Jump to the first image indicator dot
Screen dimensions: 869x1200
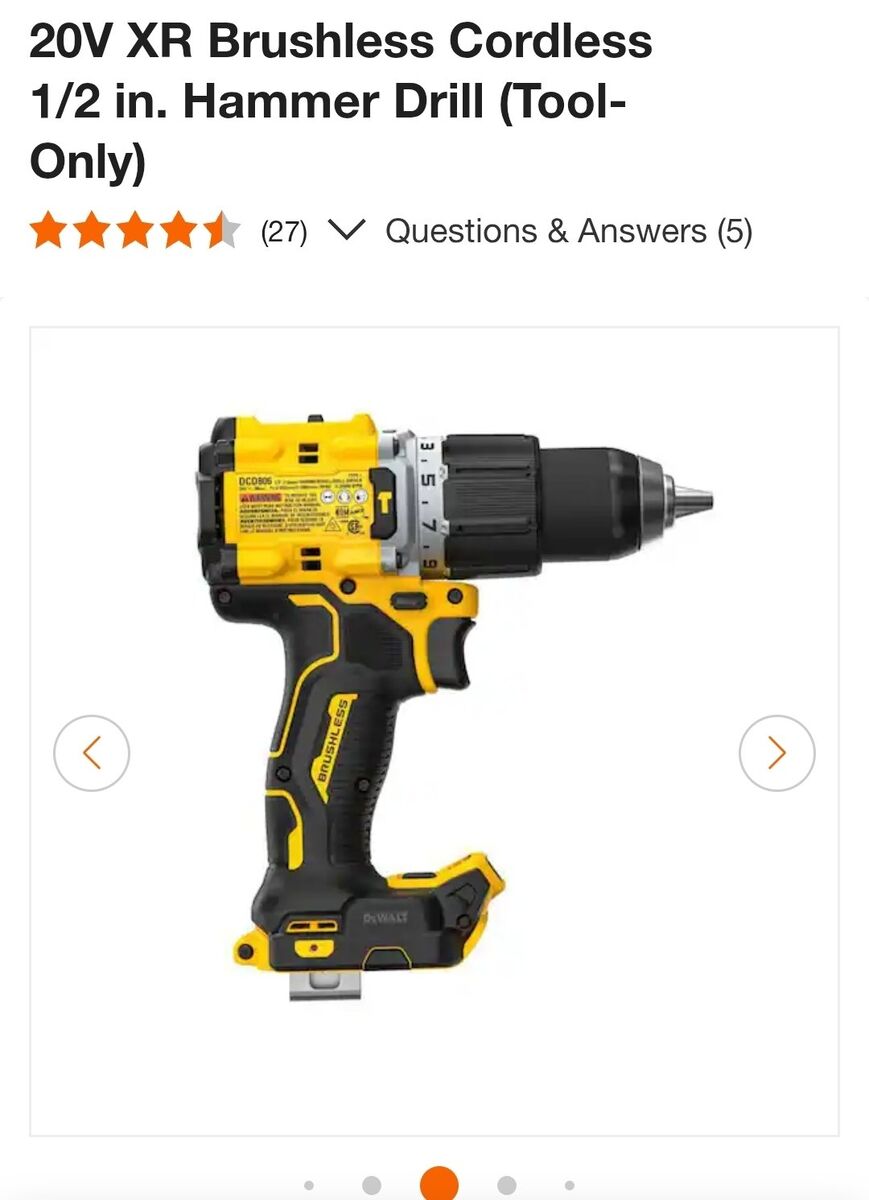click(309, 1186)
